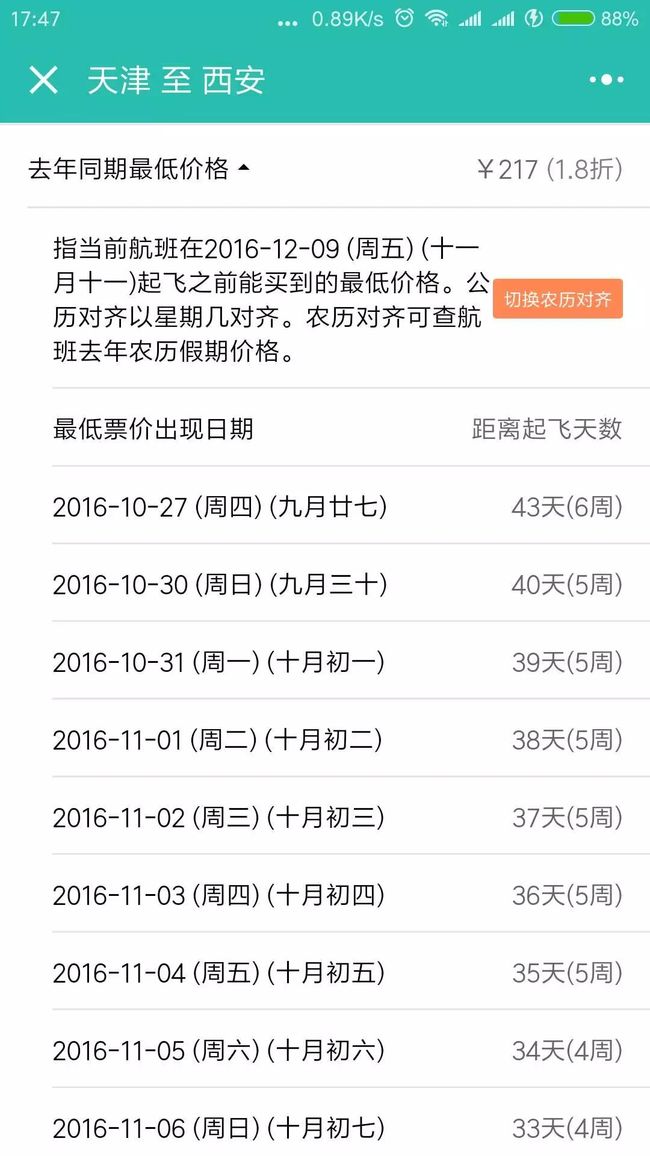650x1156 pixels.
Task: Close the 天津 至 西安 page
Action: [43, 80]
